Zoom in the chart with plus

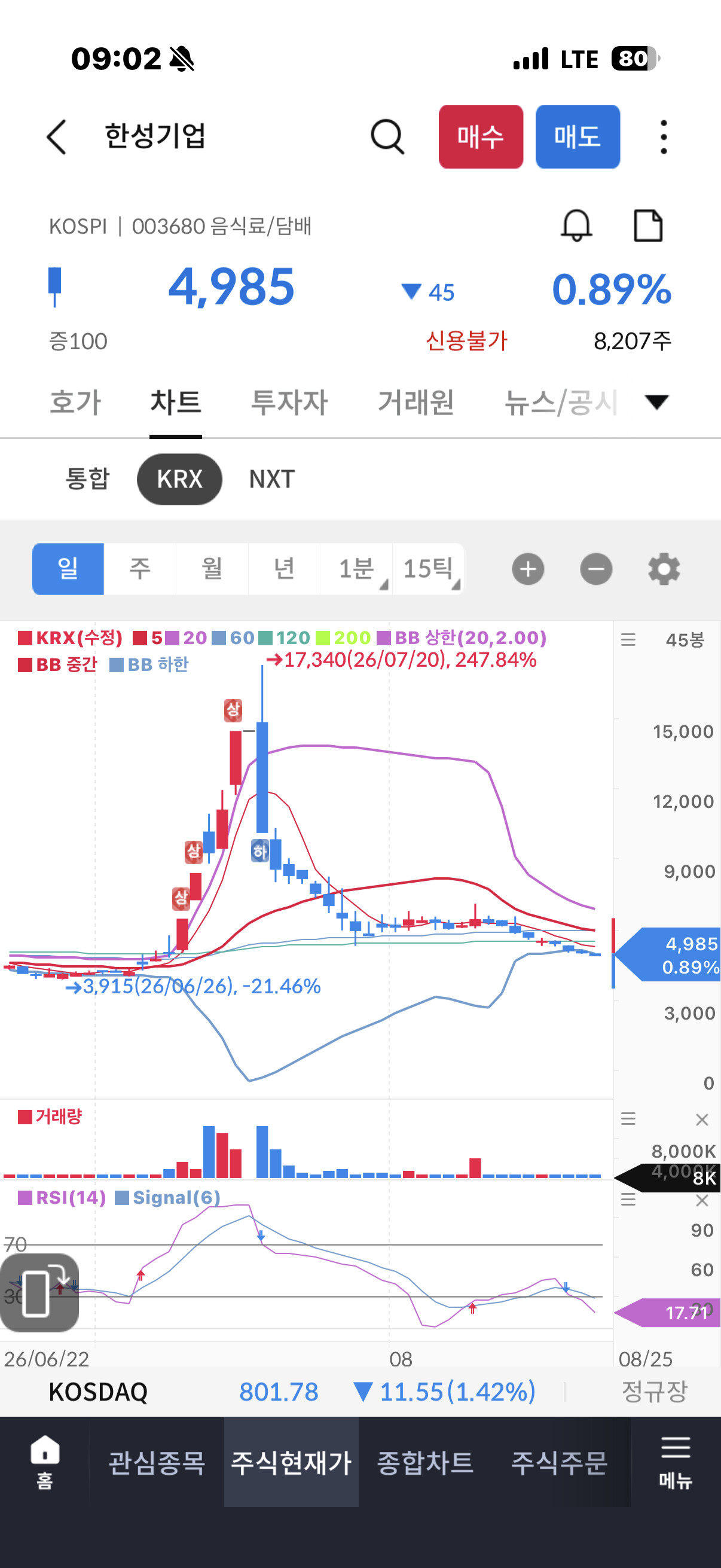pyautogui.click(x=527, y=569)
